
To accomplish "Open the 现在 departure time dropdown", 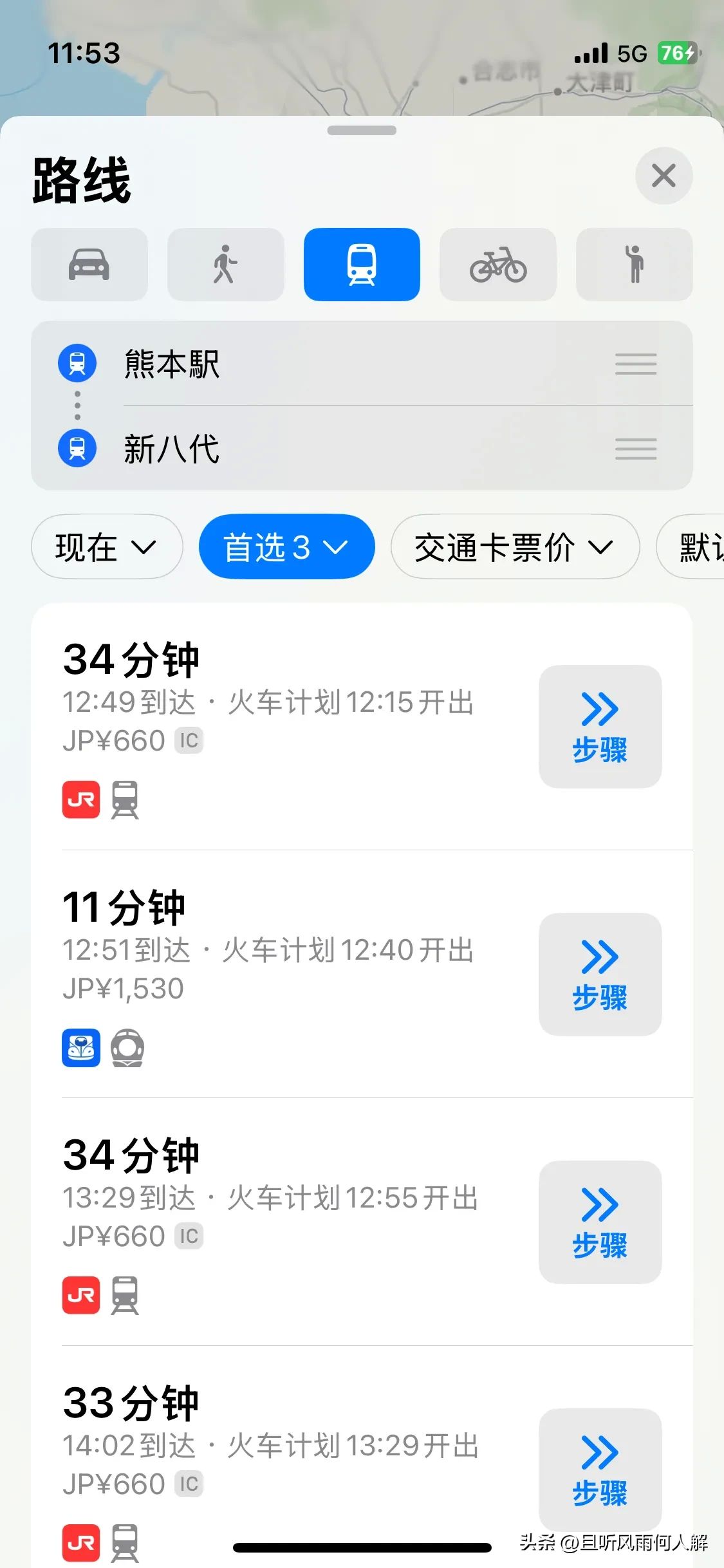I will point(107,547).
